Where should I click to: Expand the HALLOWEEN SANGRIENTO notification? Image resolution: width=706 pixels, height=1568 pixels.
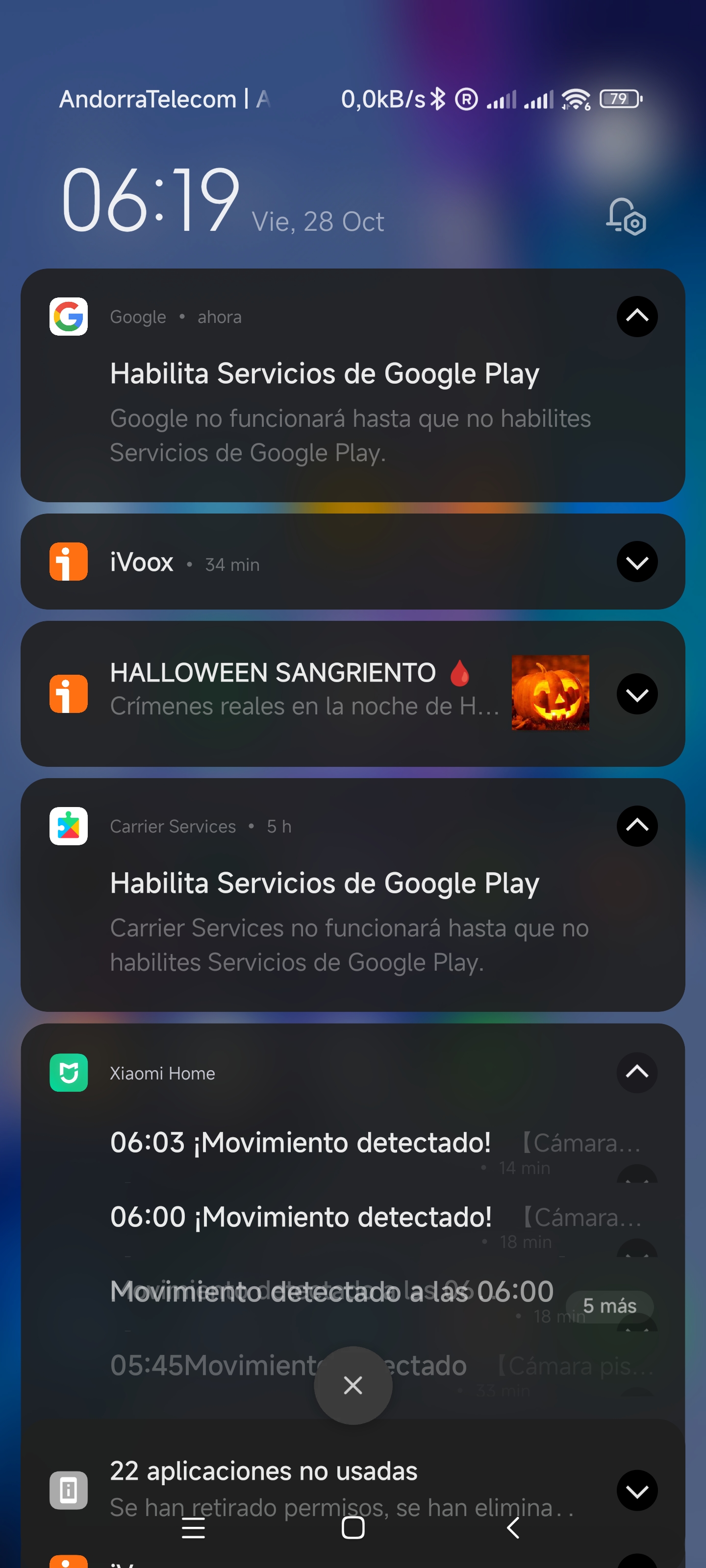tap(636, 694)
